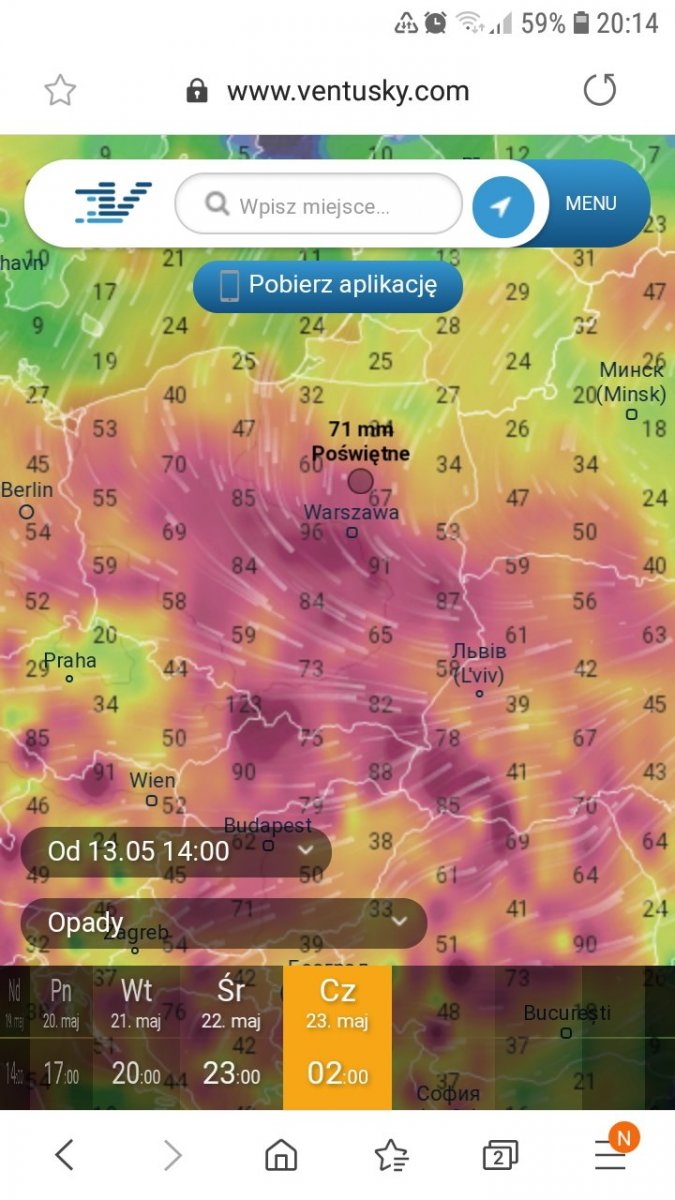
Task: Expand the Od 13.05 14:00 dropdown
Action: pos(174,851)
